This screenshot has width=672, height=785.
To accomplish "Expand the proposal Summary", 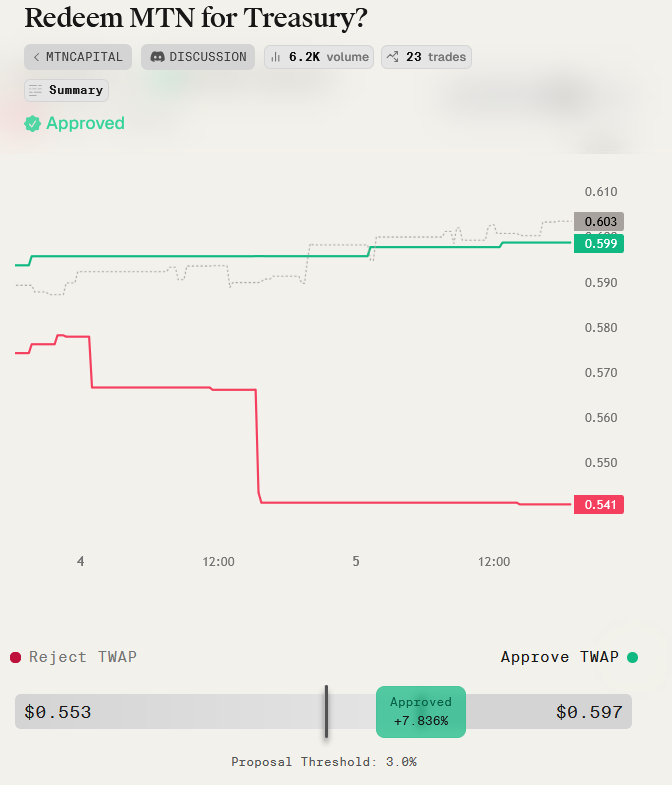I will [x=66, y=90].
